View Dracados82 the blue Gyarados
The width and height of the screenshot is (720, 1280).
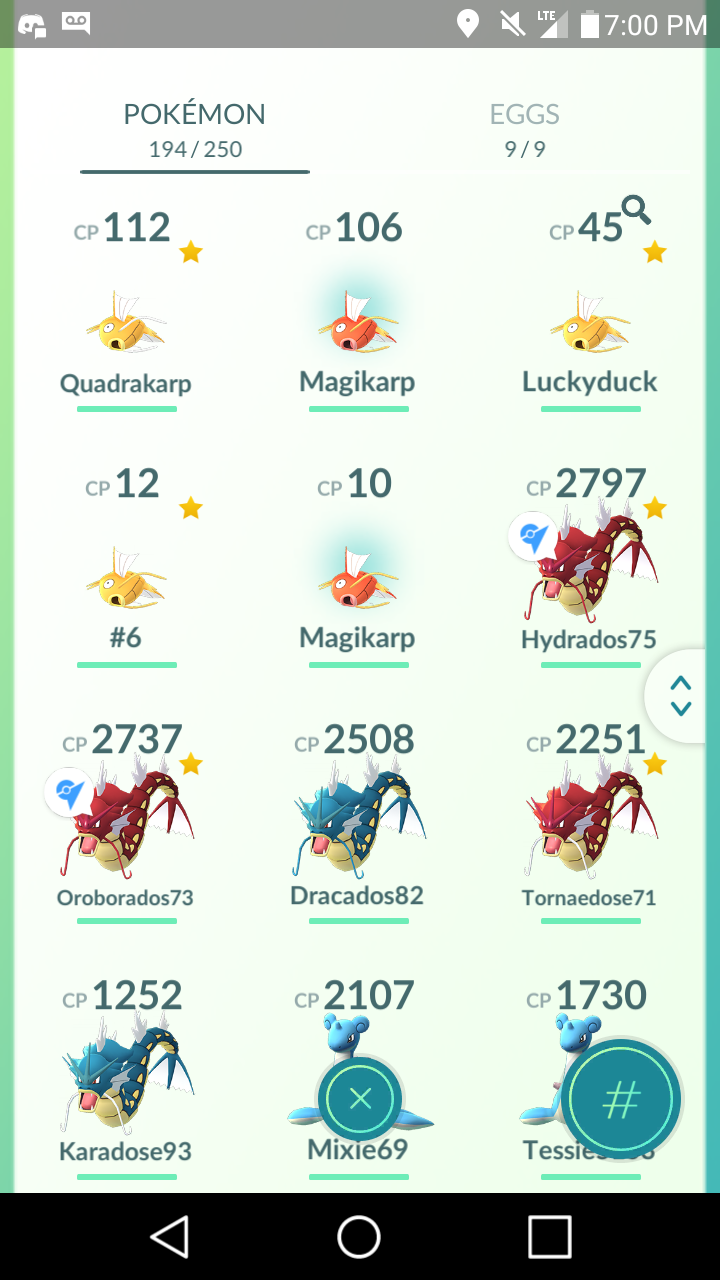click(359, 822)
